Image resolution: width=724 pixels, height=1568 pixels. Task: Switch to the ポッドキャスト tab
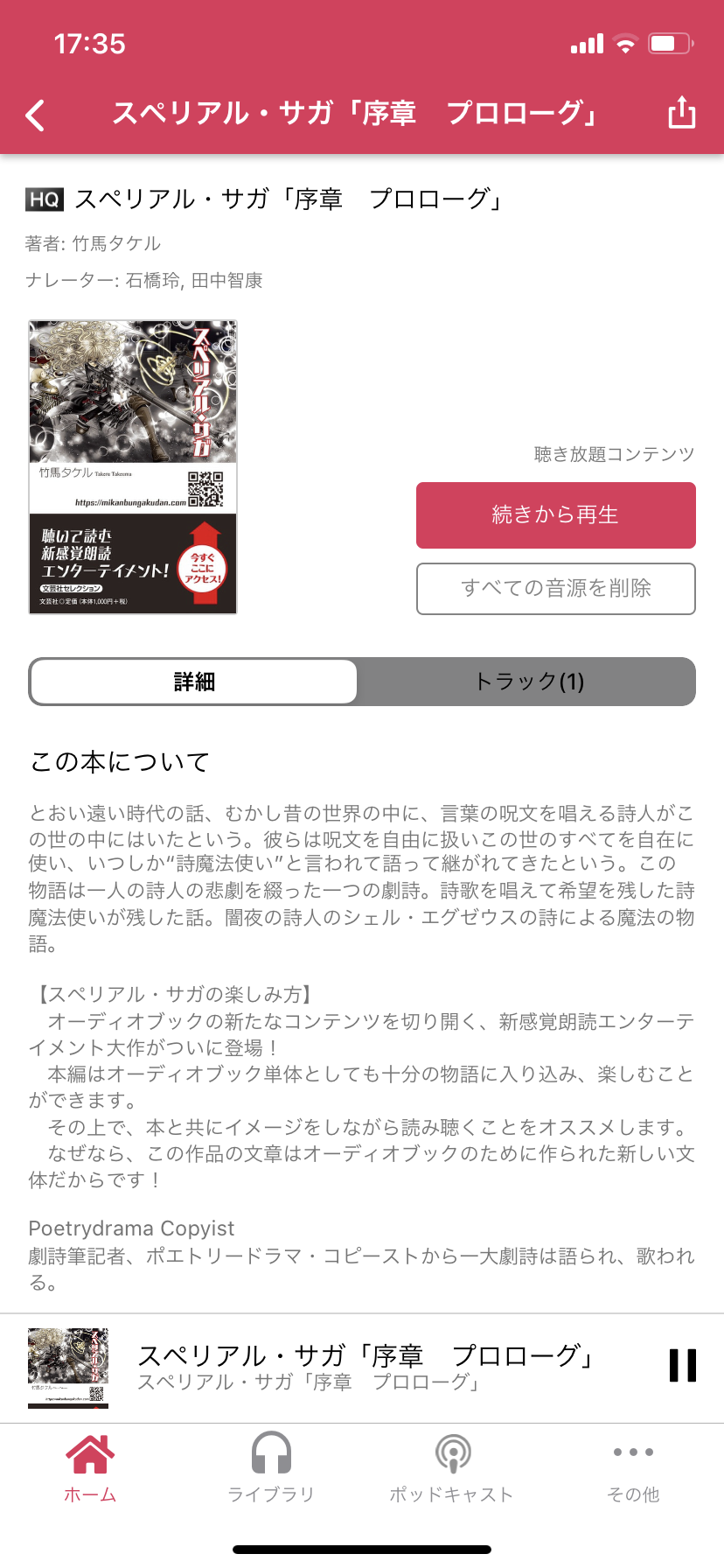452,1468
